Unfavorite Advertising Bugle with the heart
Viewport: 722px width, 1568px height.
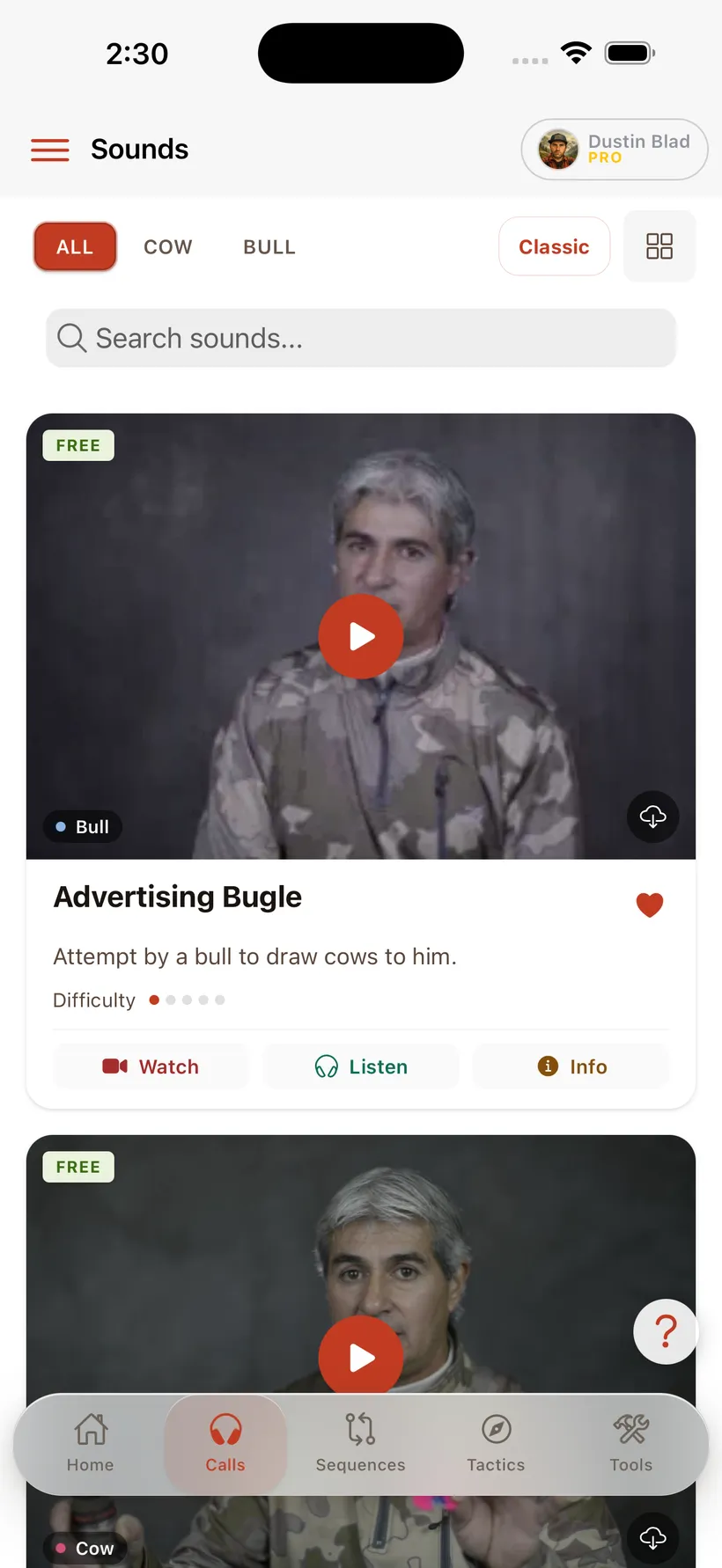[x=650, y=905]
